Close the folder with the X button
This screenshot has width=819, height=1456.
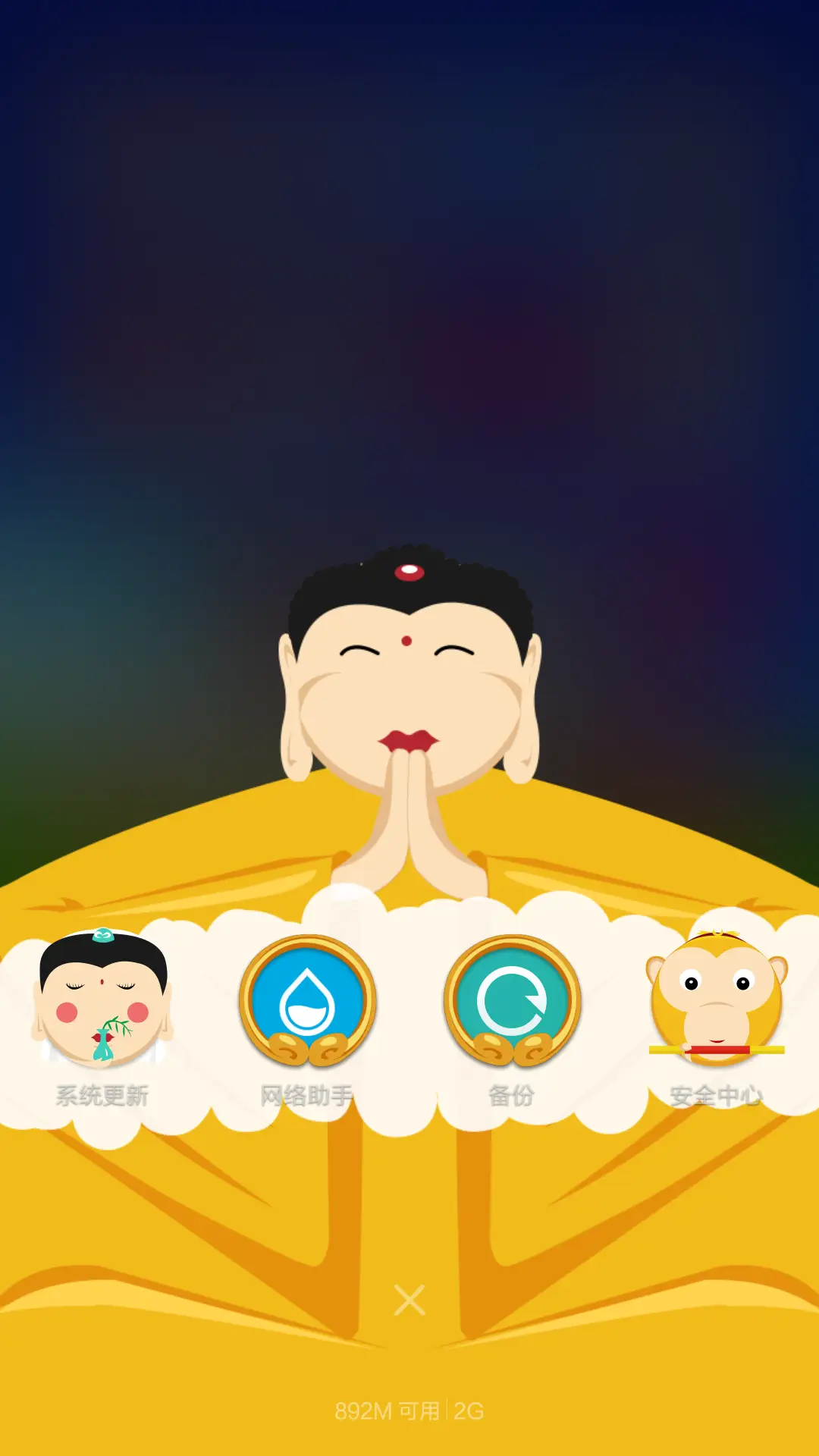tap(409, 1300)
